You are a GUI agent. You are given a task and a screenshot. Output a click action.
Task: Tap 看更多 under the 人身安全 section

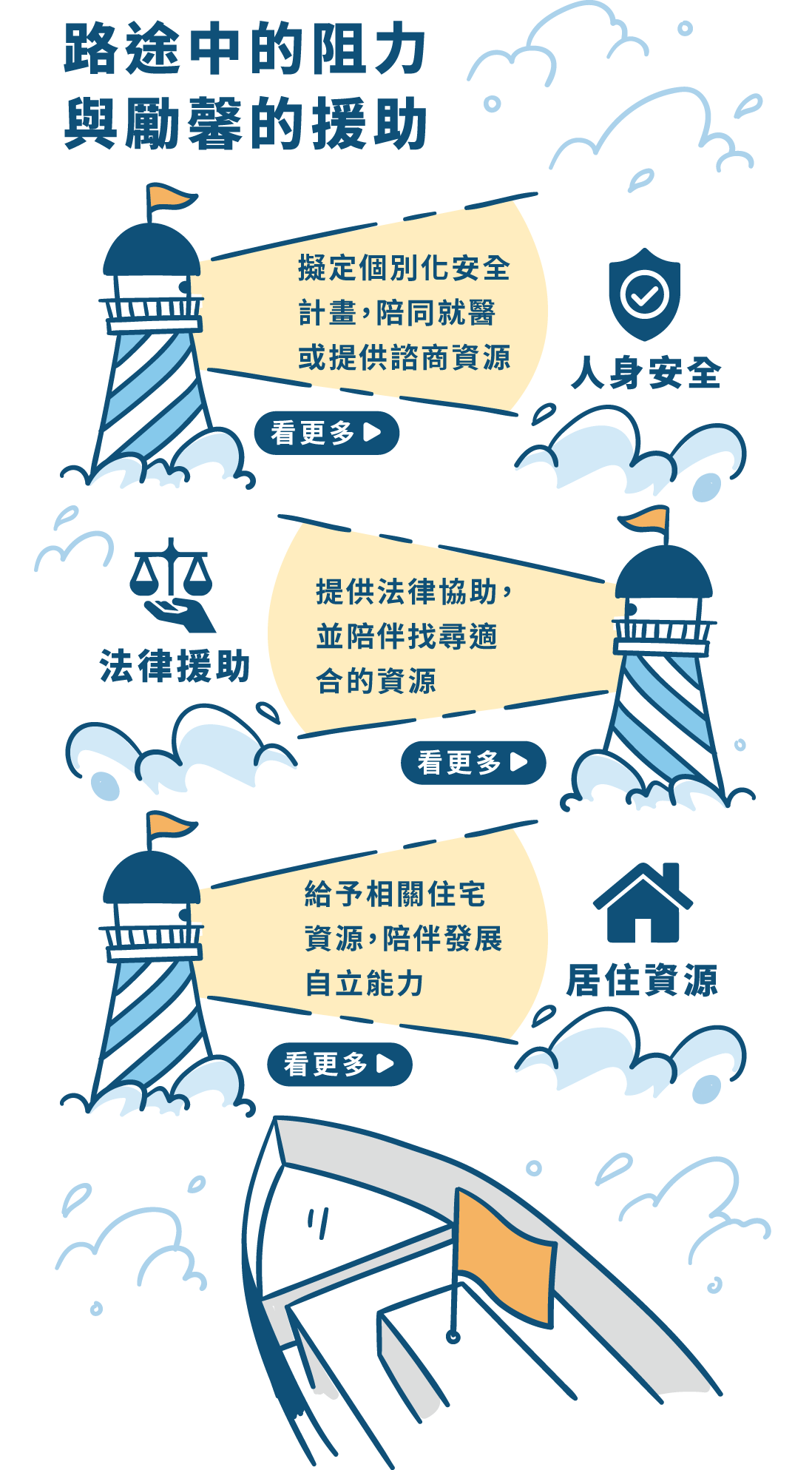326,433
